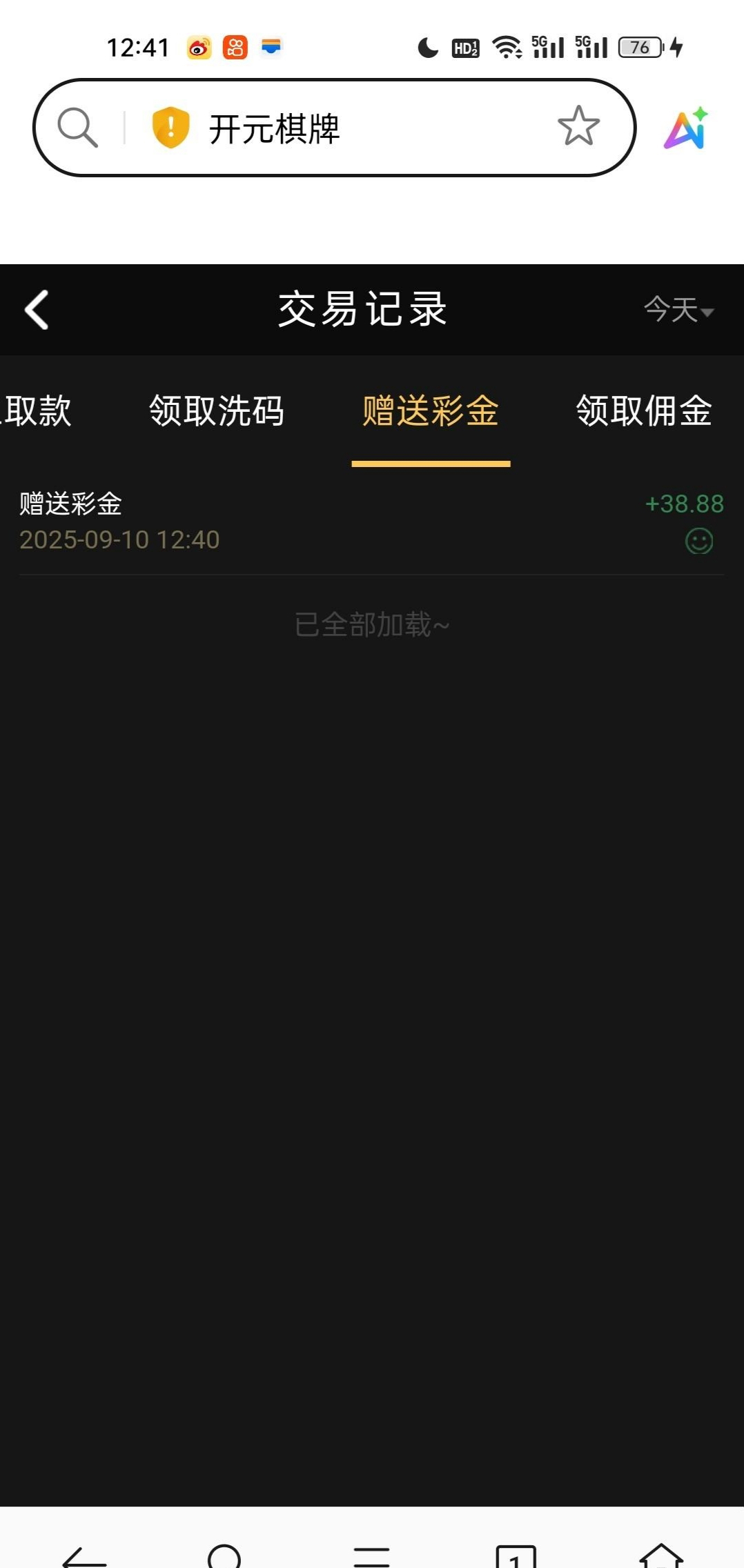Open the browser menu with three lines
This screenshot has width=744, height=1568.
[371, 1556]
